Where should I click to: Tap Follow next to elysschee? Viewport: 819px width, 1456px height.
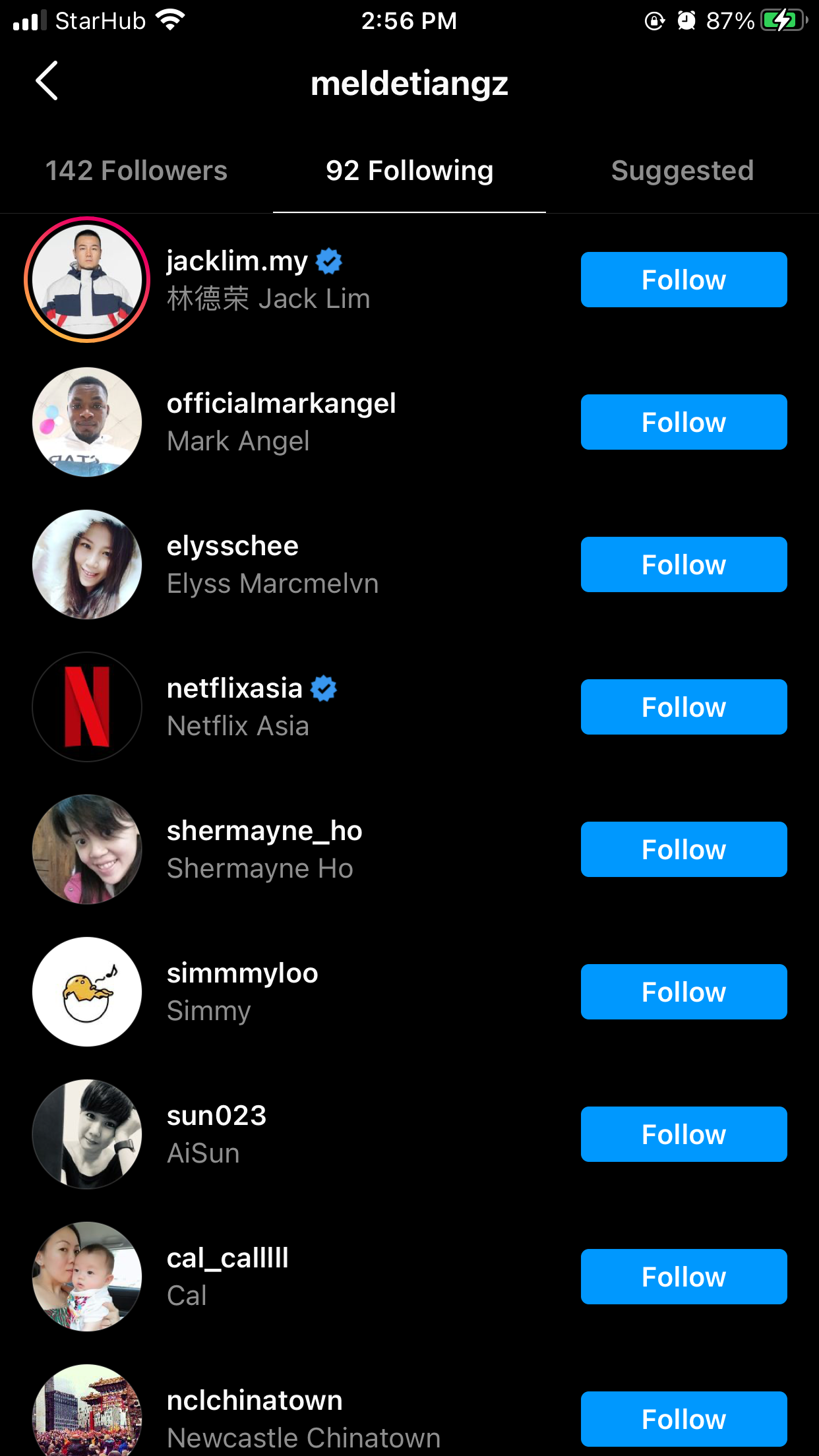tap(684, 564)
